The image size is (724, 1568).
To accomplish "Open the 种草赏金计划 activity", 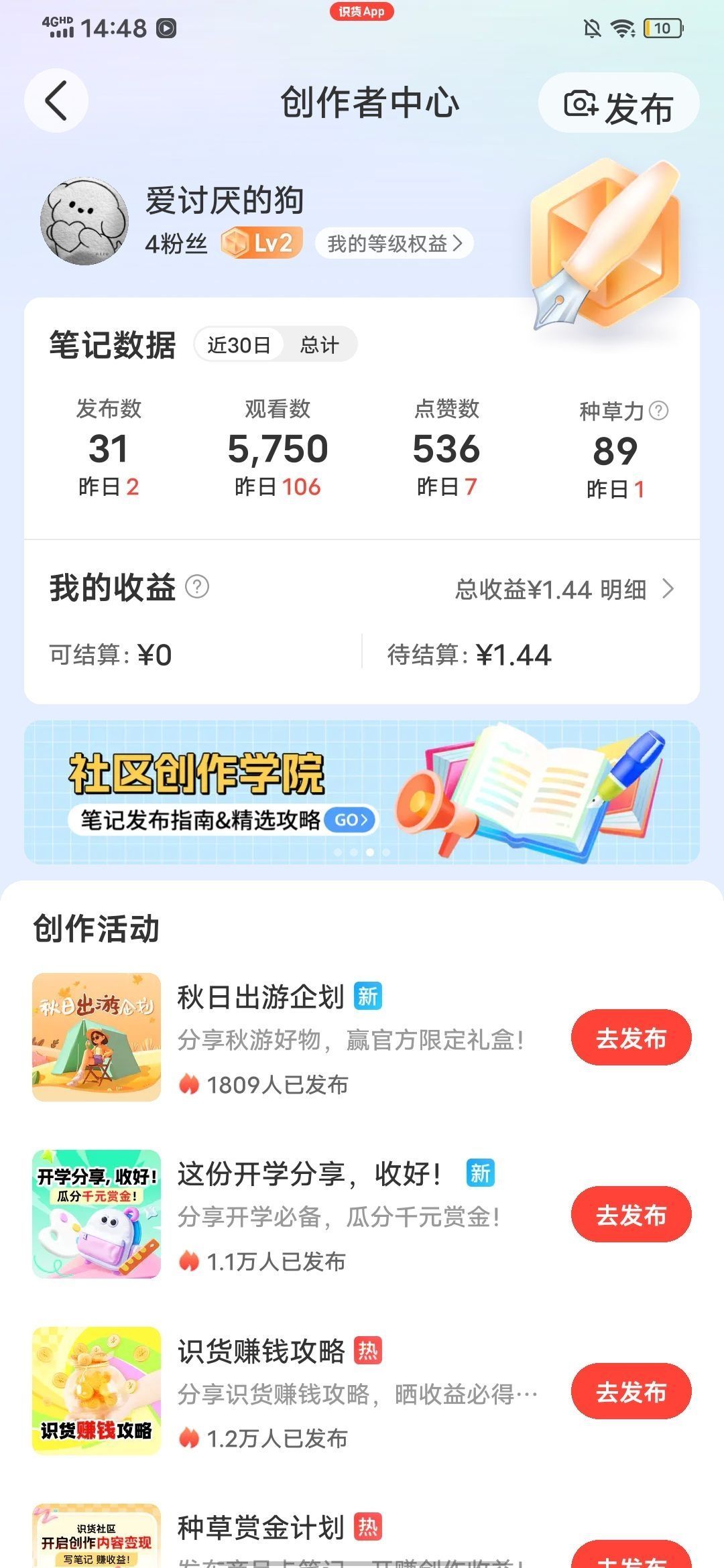I will pos(261,1528).
